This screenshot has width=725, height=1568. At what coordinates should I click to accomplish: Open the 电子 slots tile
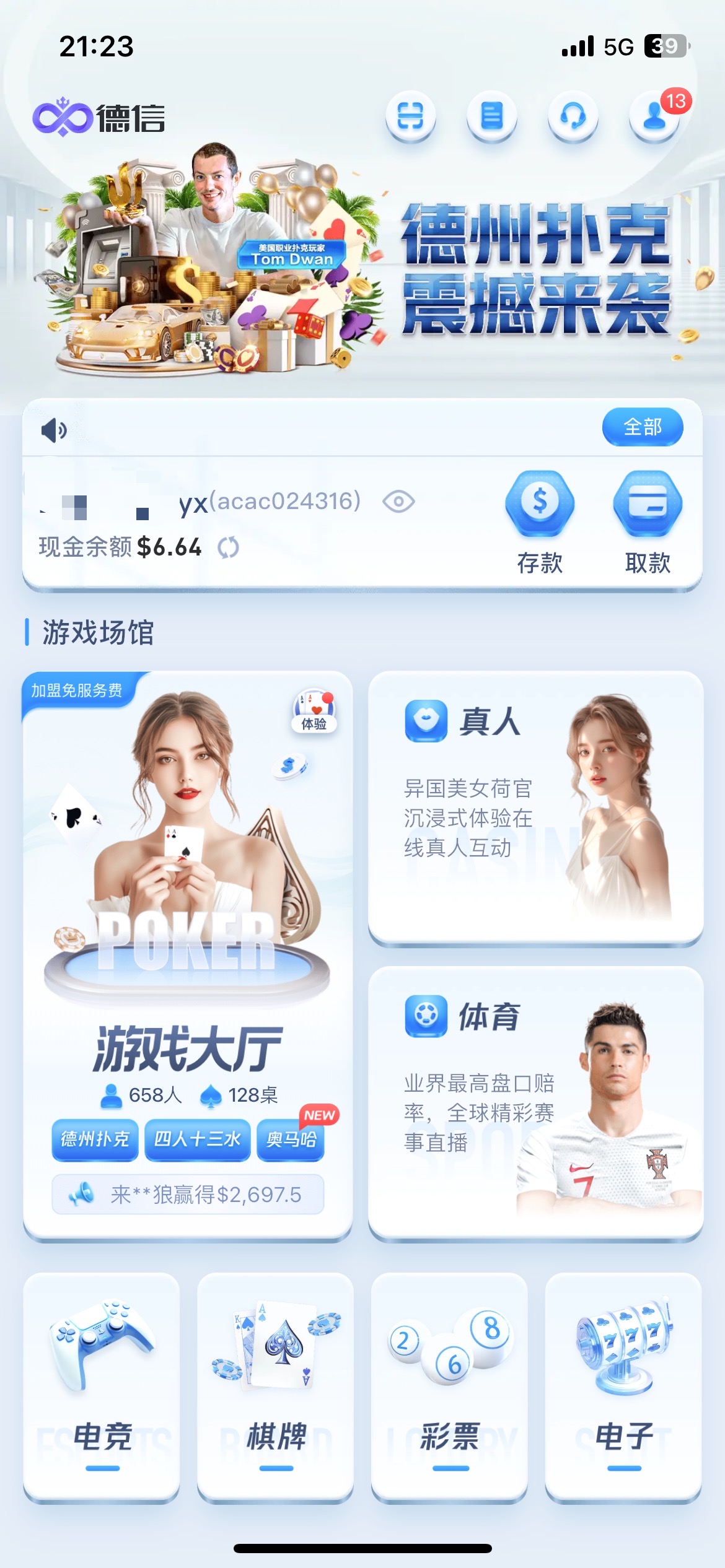[623, 1387]
